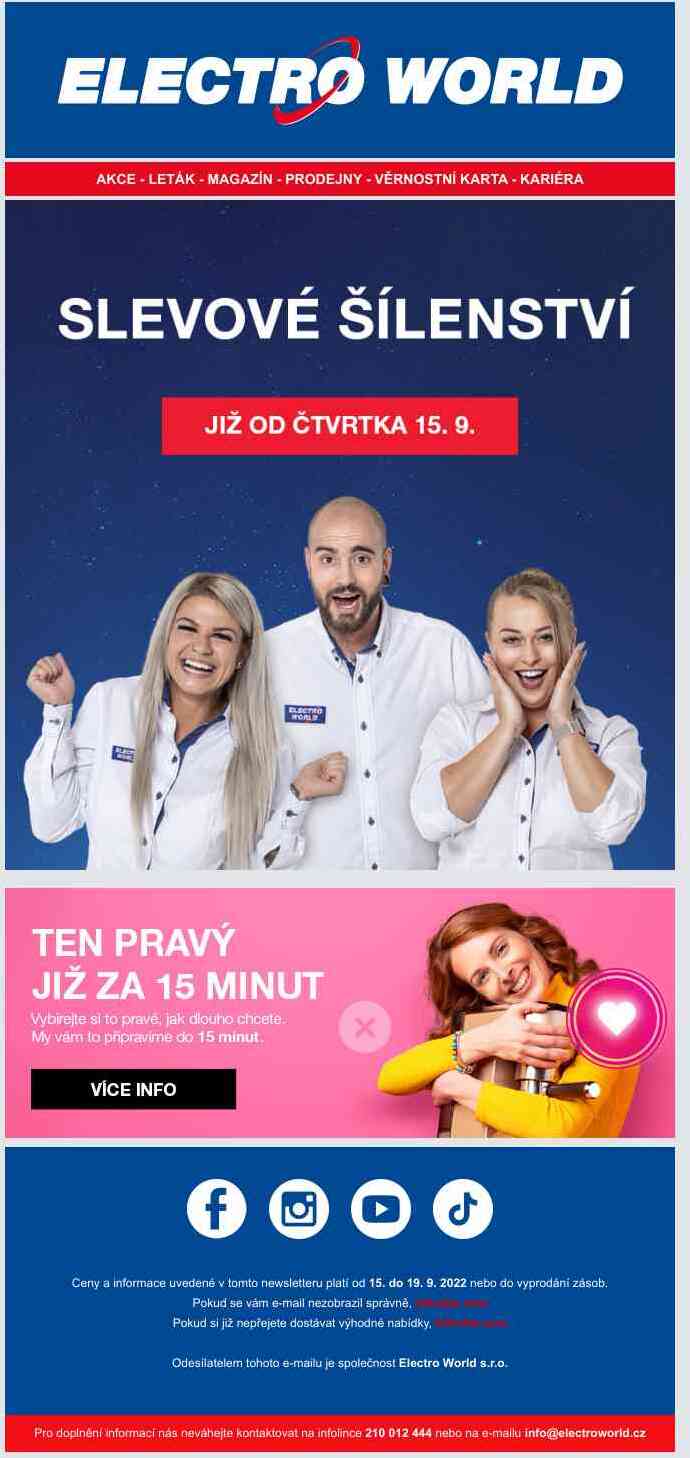Call the infoline 210 012 444
690x1458 pixels.
pyautogui.click(x=398, y=1433)
